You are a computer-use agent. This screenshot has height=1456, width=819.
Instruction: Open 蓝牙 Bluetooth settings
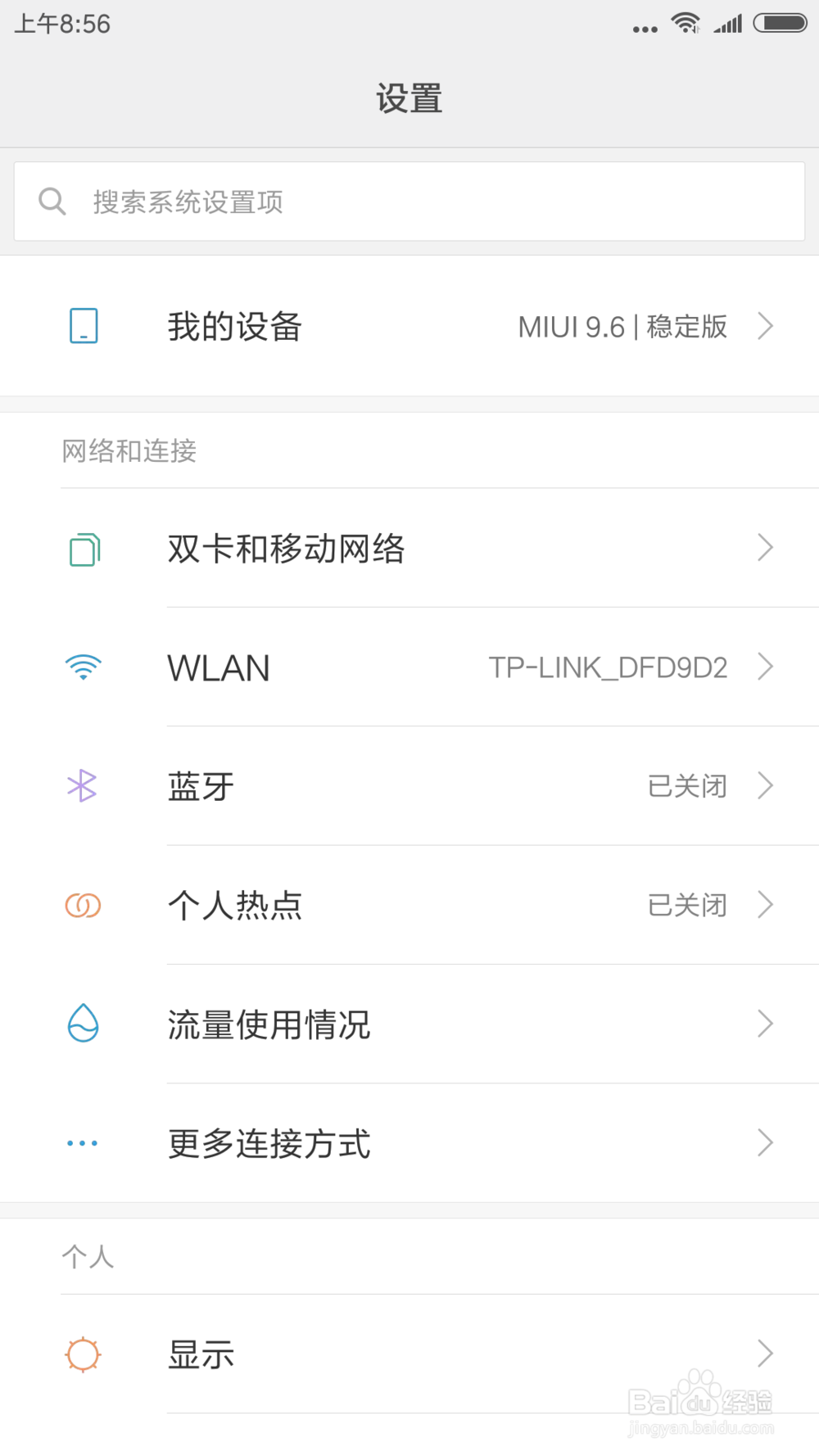coord(409,786)
